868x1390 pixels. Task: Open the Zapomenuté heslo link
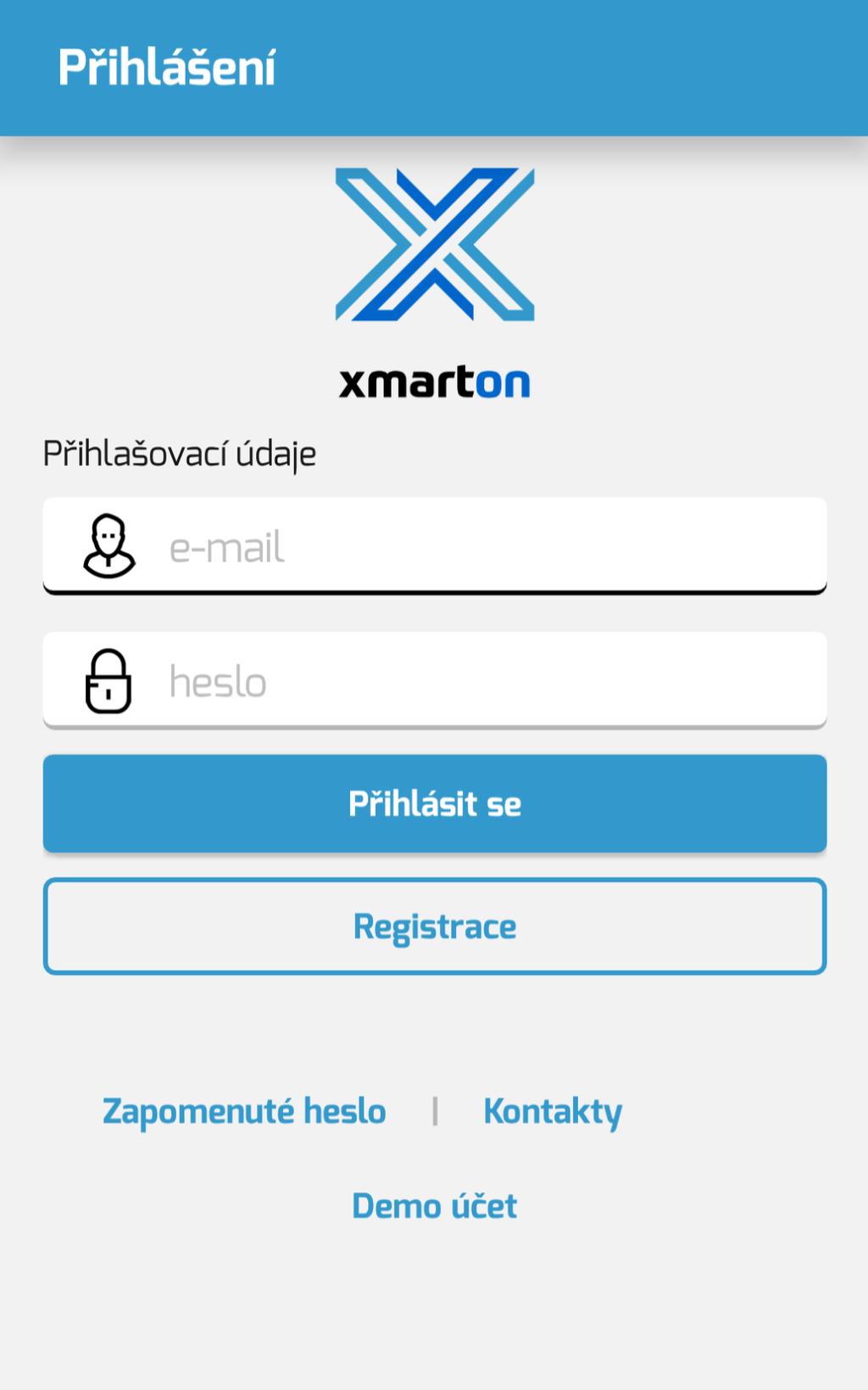[x=244, y=1111]
